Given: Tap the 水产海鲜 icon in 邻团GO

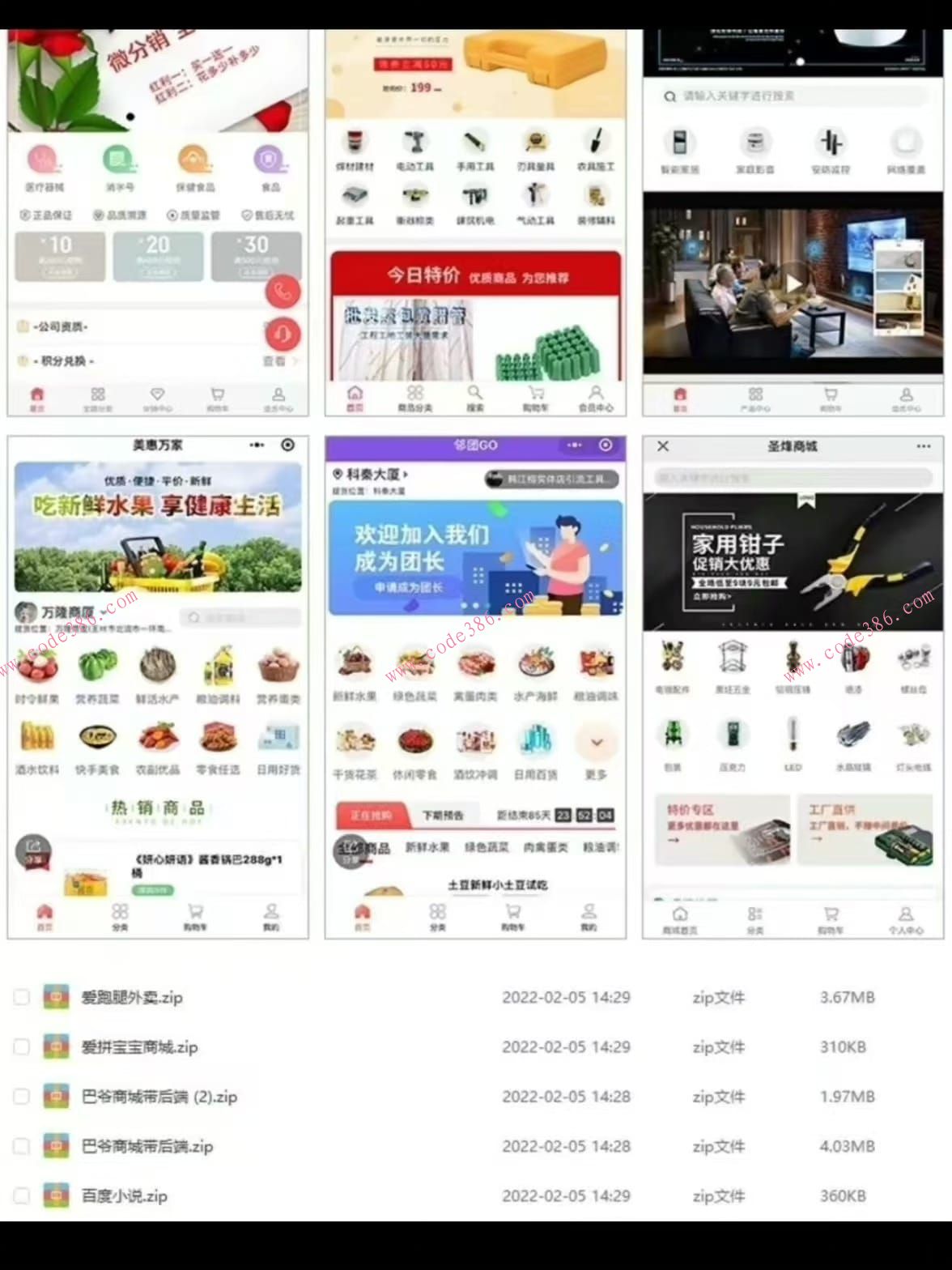Looking at the screenshot, I should click(537, 664).
